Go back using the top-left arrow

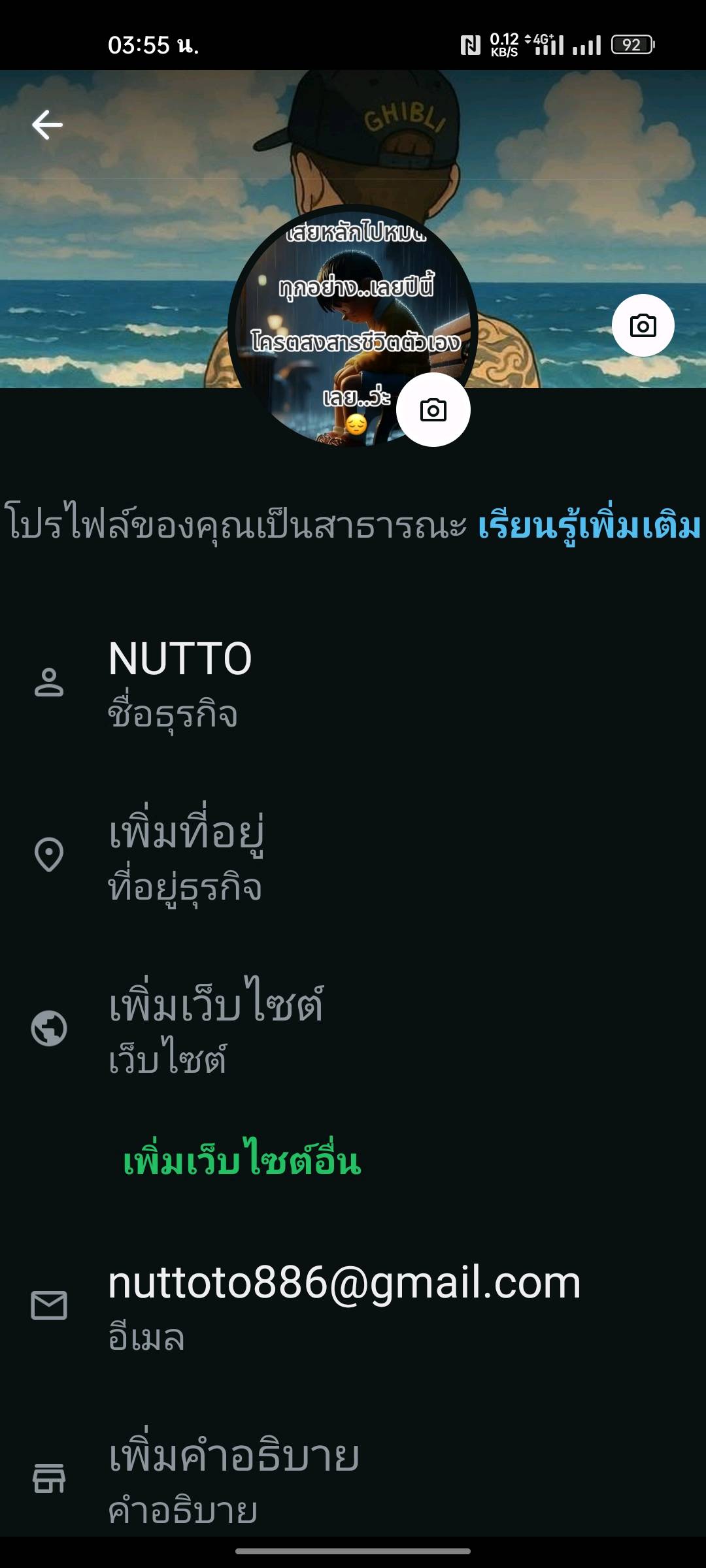click(x=47, y=125)
